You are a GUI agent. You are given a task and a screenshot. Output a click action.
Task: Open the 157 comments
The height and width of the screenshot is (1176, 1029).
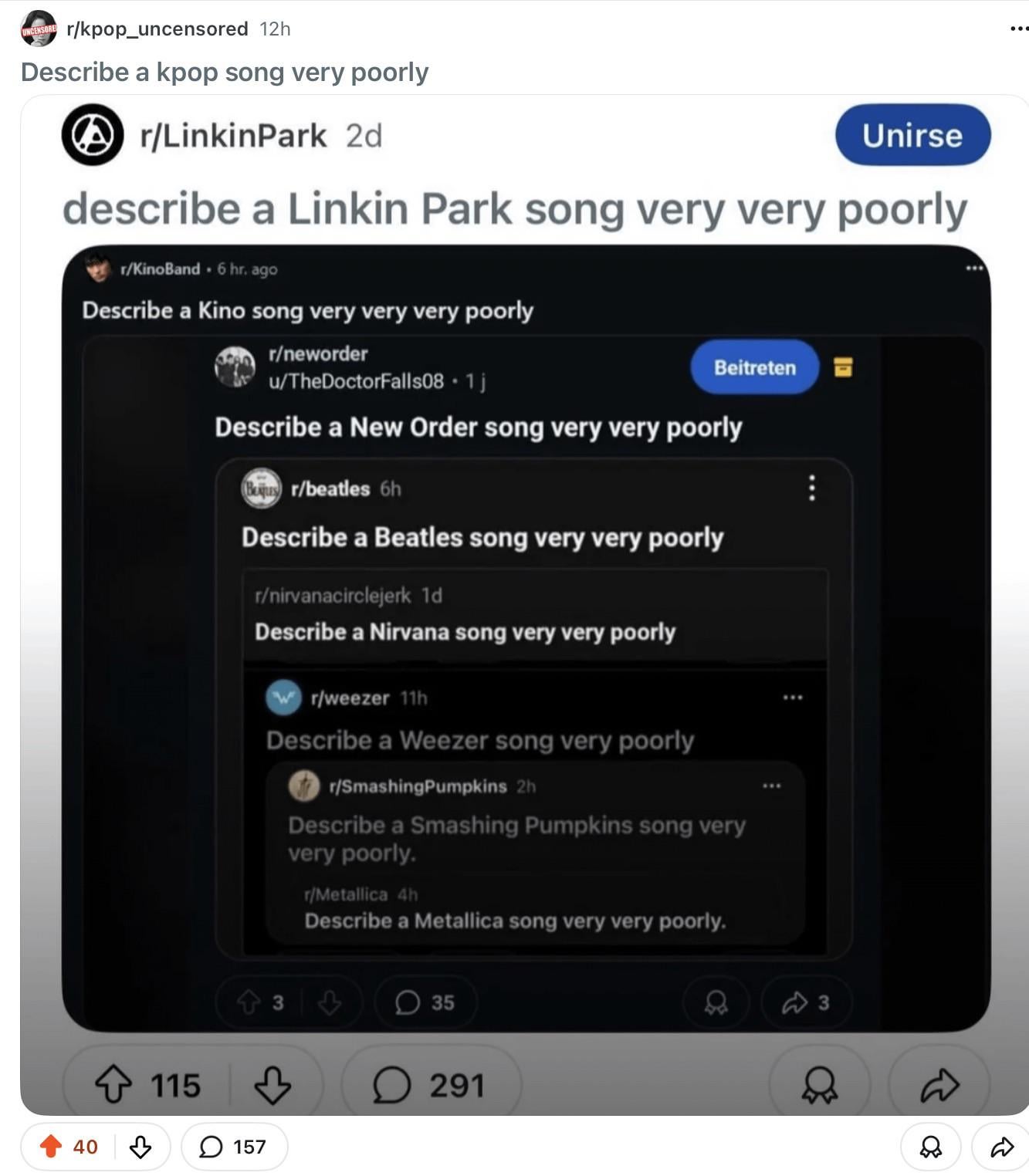coord(234,1147)
